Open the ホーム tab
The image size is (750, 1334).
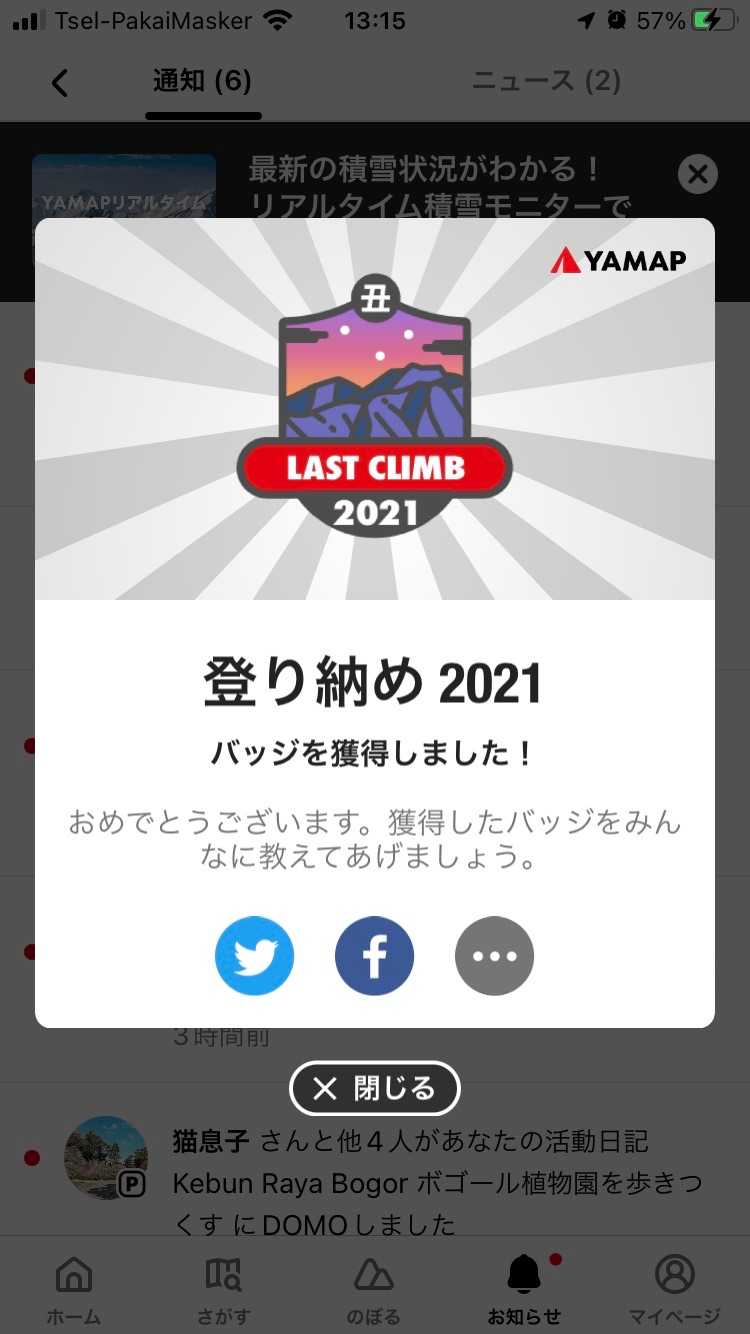[x=74, y=1288]
